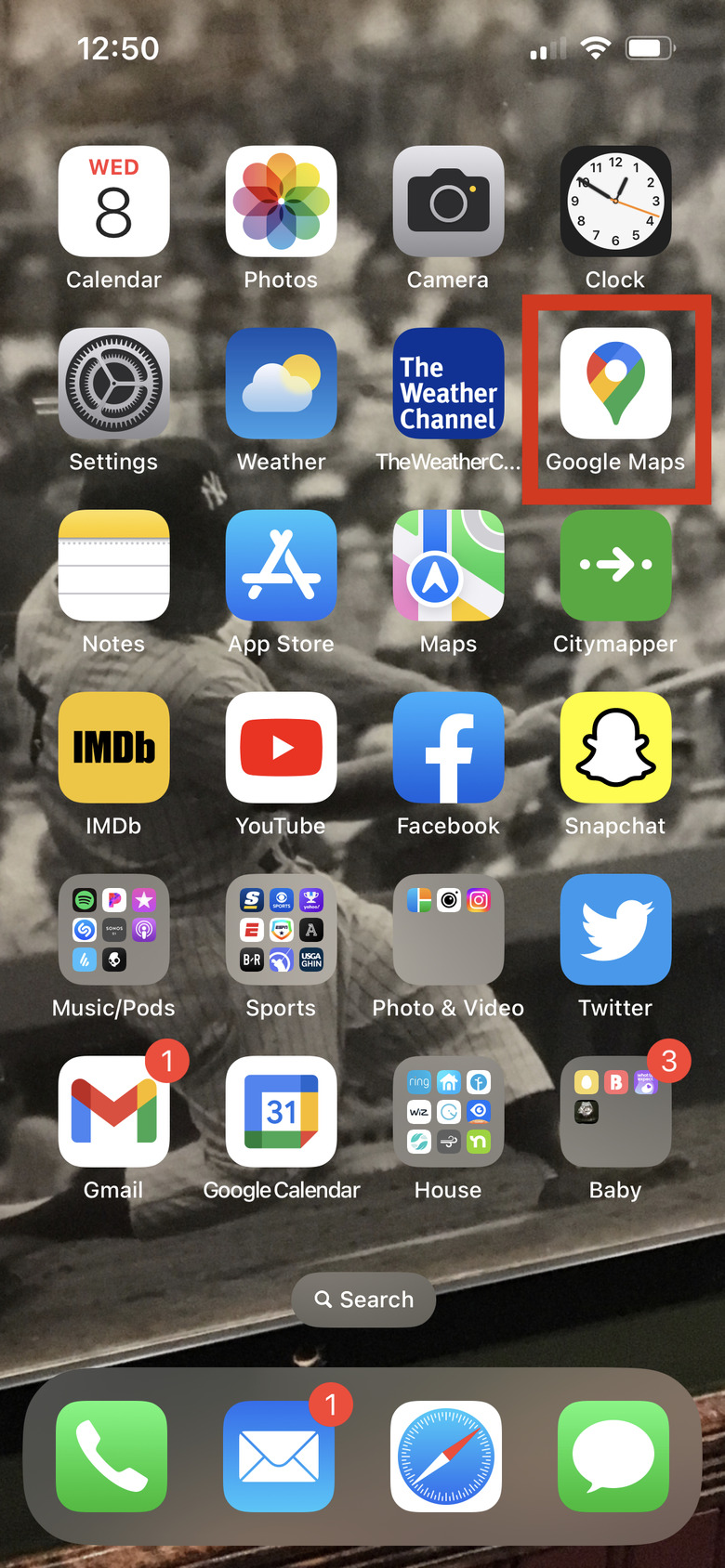Open the Google Maps app
This screenshot has height=1568, width=725.
pos(615,384)
